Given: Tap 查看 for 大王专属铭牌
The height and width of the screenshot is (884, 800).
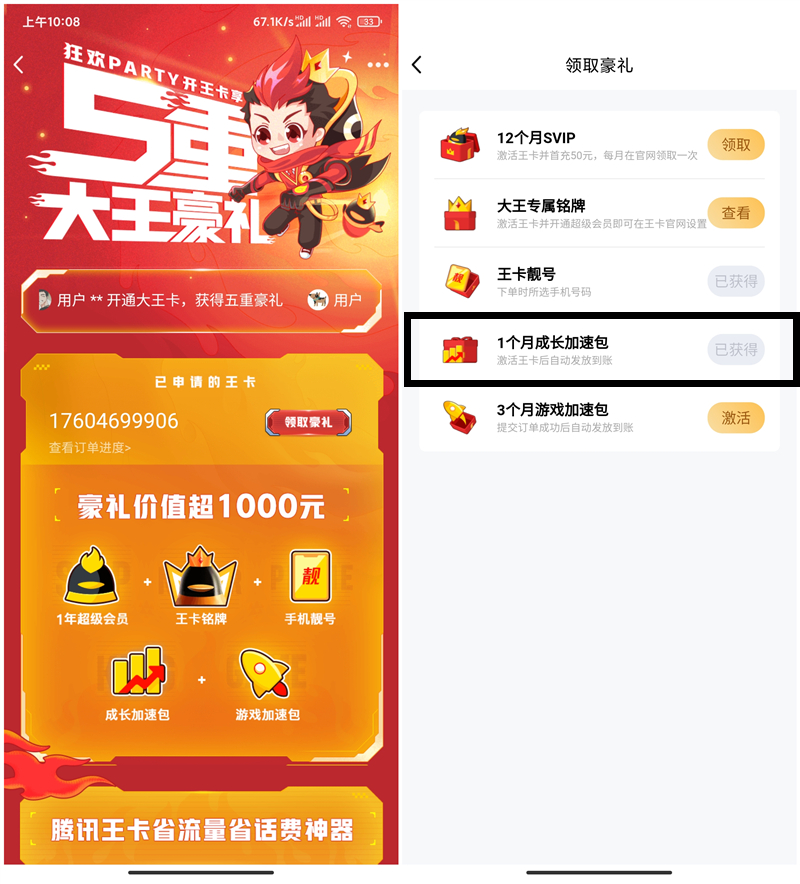Looking at the screenshot, I should [x=736, y=213].
